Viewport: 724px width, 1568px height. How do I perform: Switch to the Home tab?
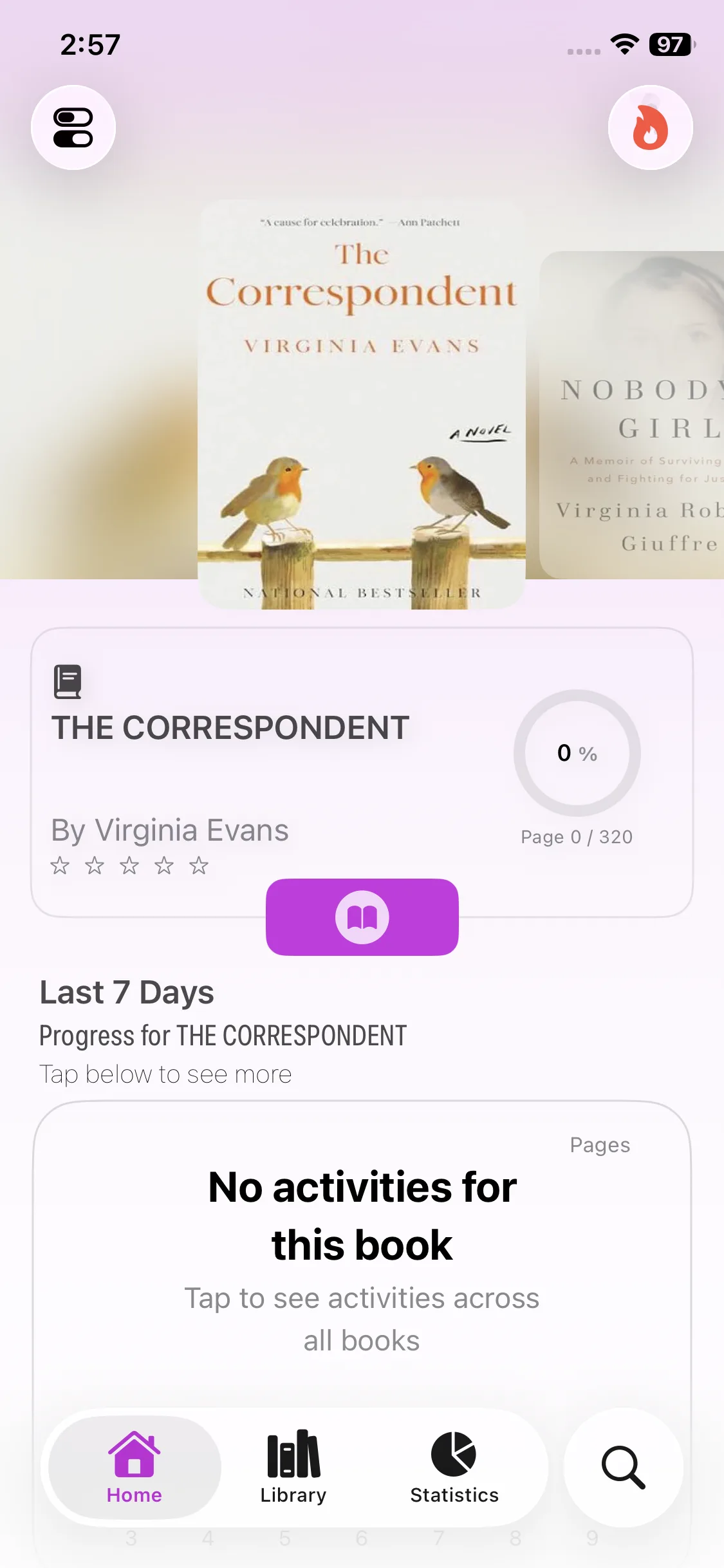point(134,1468)
